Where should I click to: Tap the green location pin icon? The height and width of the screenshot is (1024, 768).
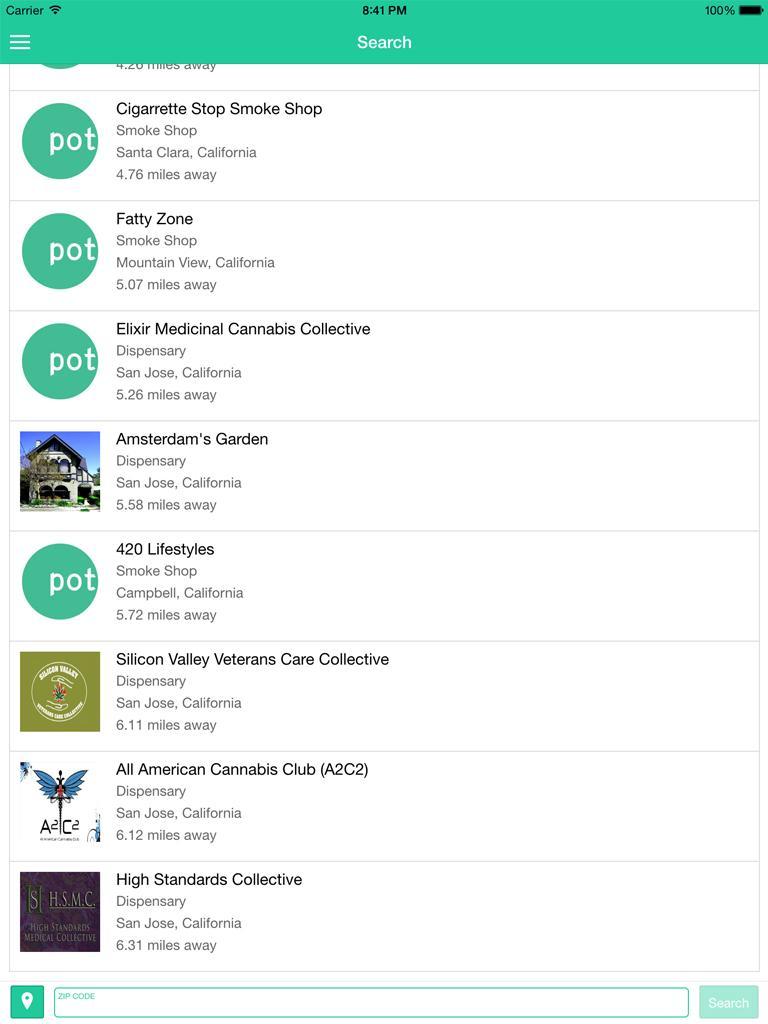pyautogui.click(x=27, y=1001)
